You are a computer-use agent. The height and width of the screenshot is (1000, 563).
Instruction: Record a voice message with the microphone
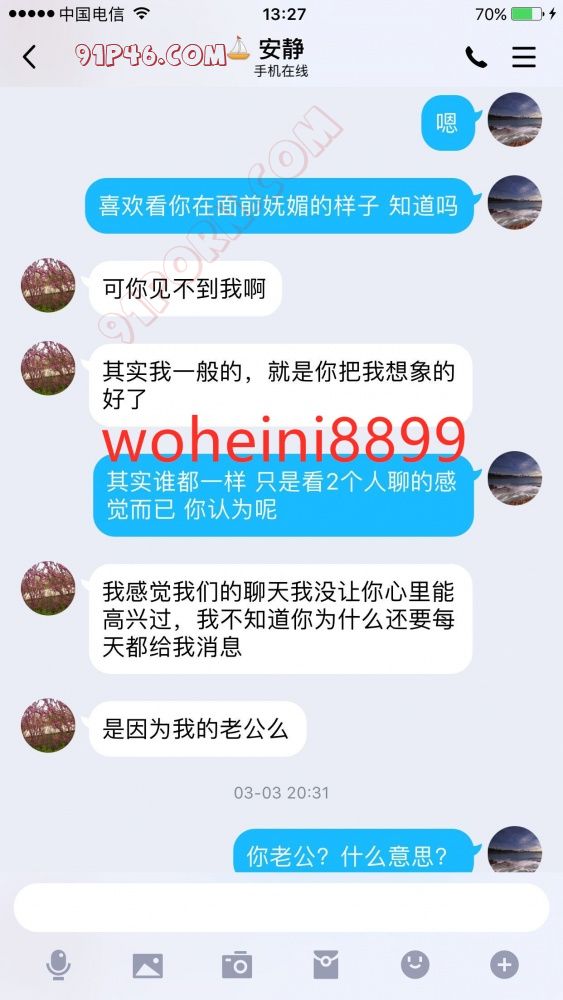(58, 964)
